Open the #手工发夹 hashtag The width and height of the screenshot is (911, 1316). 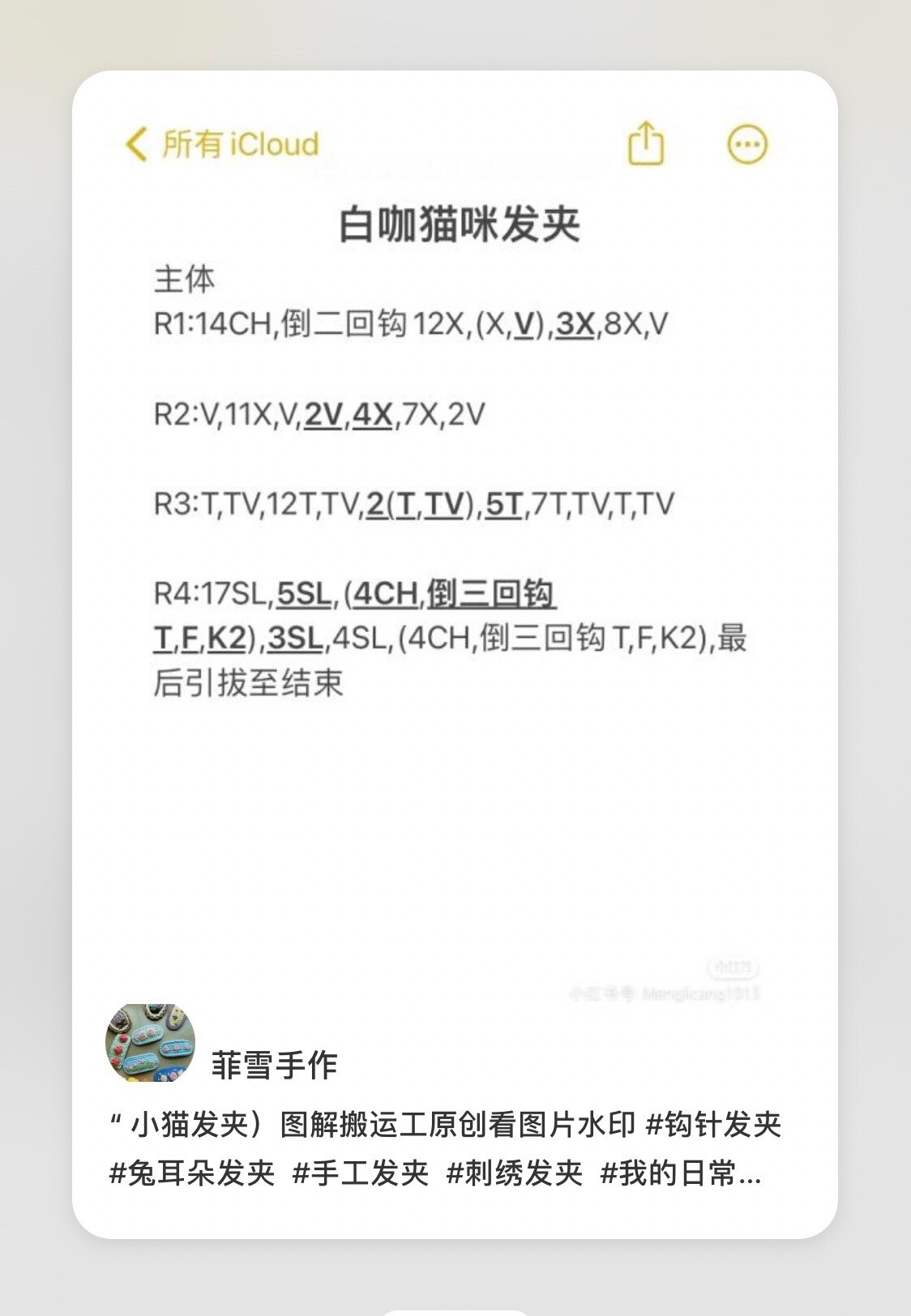(361, 1173)
